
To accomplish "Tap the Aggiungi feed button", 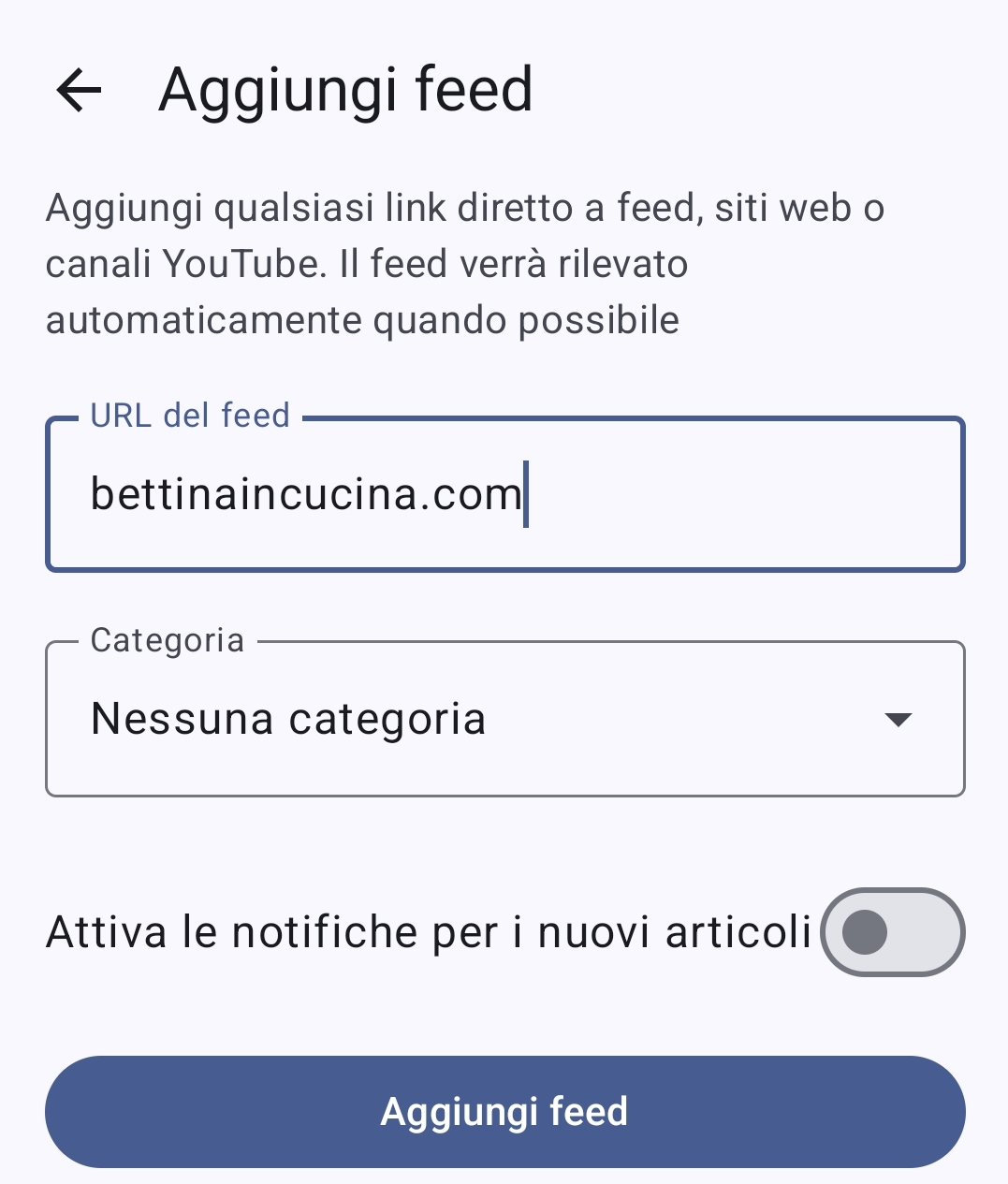I will [504, 1111].
